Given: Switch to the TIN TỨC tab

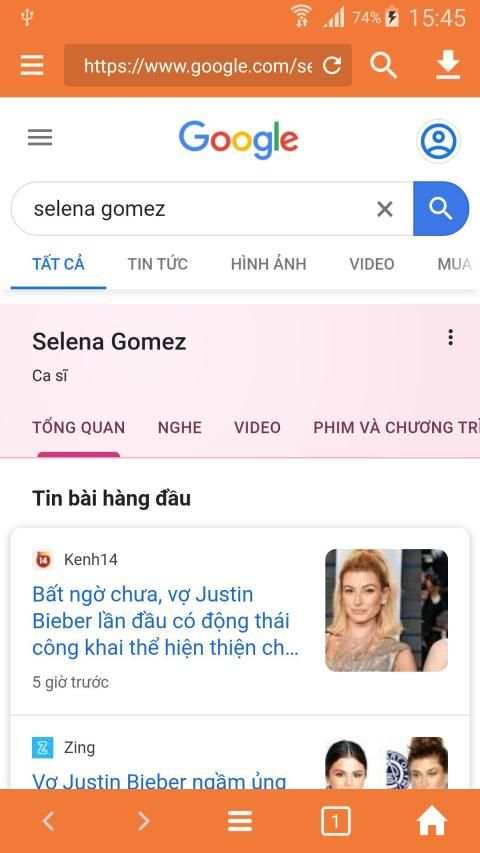Looking at the screenshot, I should [x=158, y=264].
